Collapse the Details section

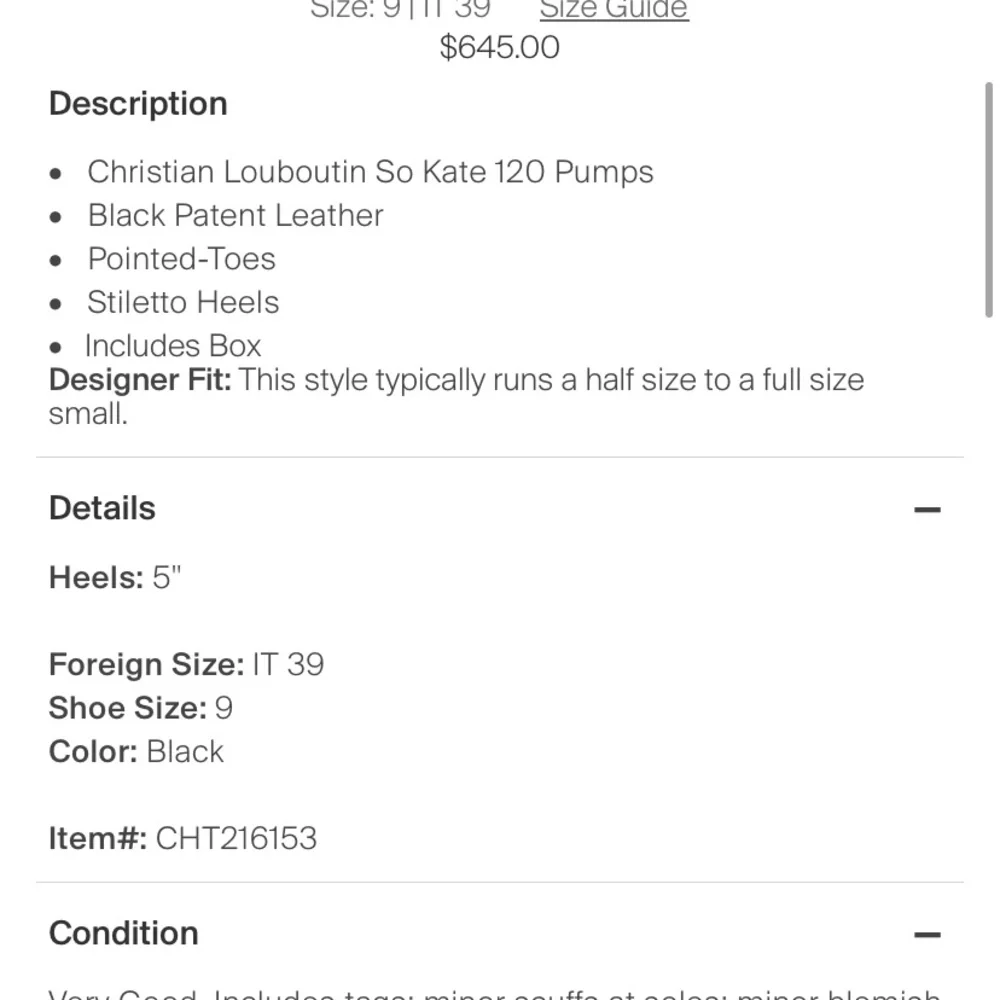coord(927,509)
